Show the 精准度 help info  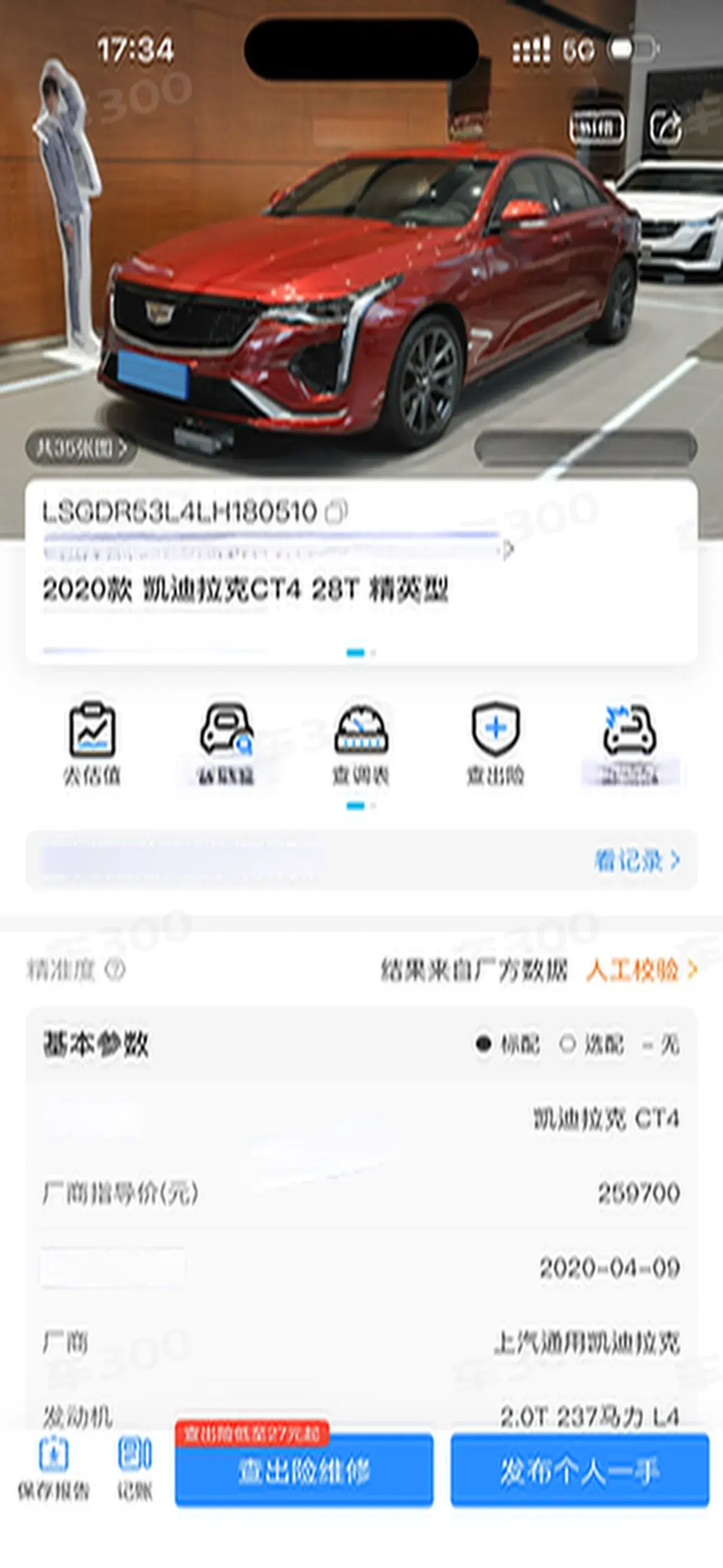click(115, 970)
